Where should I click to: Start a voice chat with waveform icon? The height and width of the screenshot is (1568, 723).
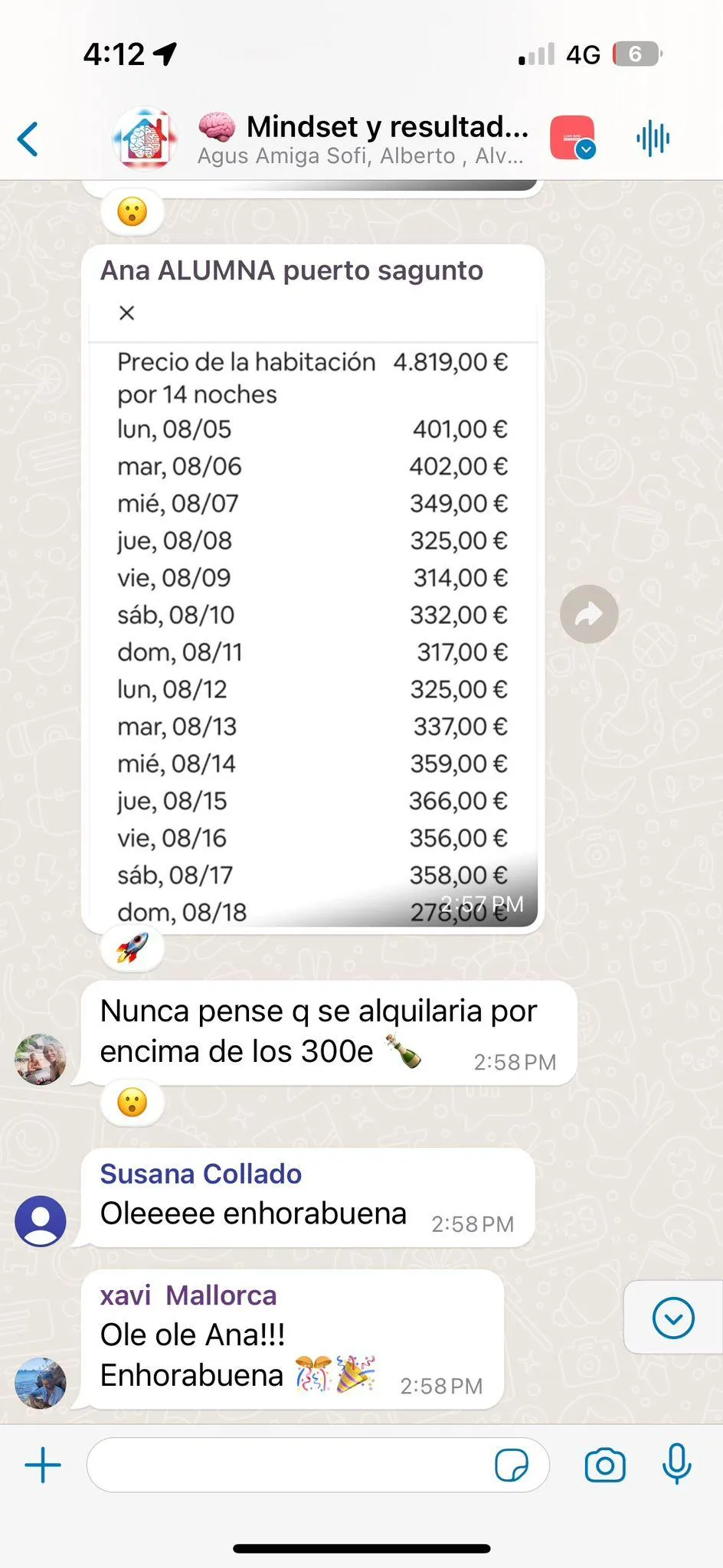[653, 139]
